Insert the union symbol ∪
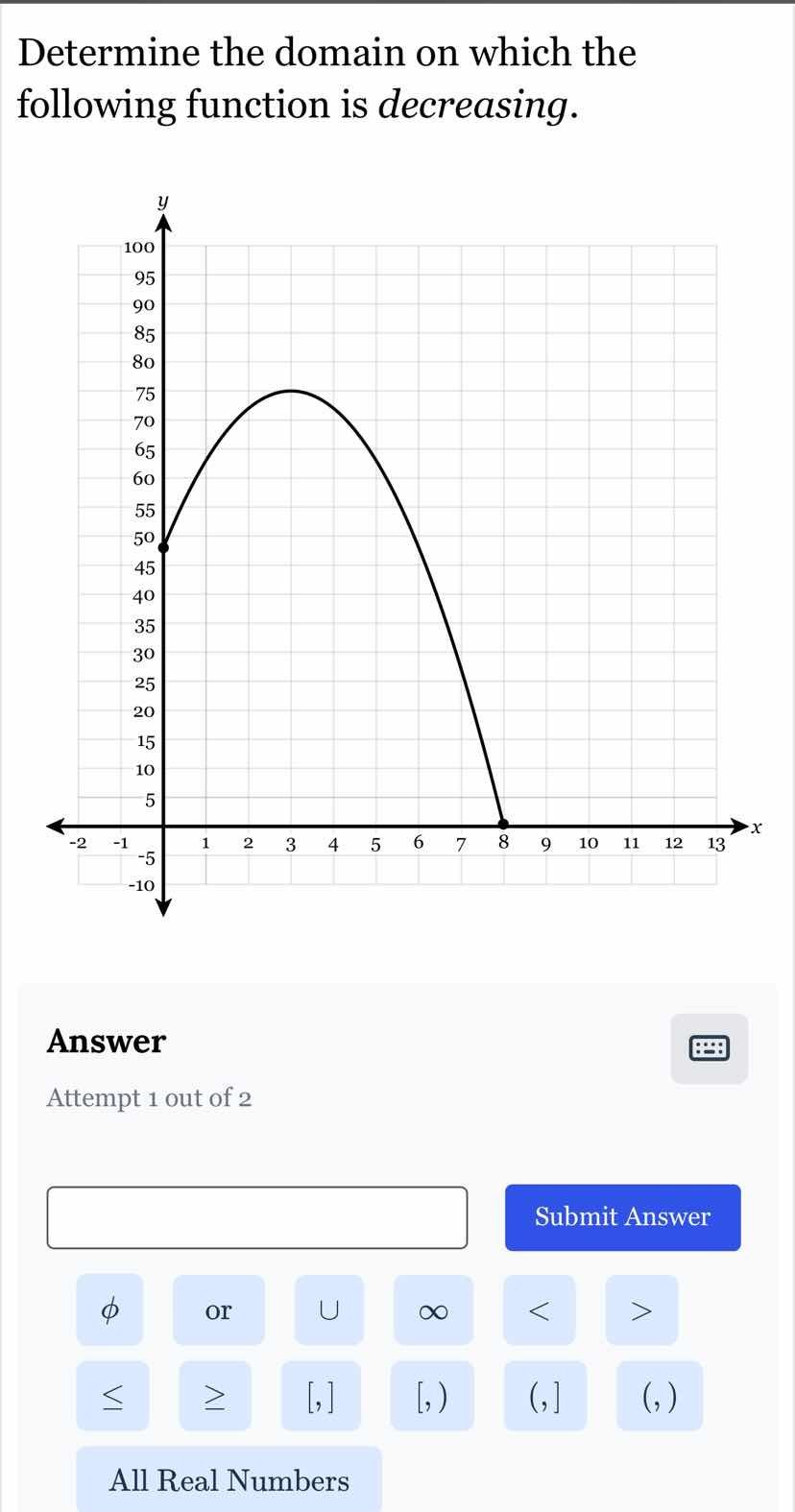This screenshot has height=1512, width=795. coord(328,1310)
